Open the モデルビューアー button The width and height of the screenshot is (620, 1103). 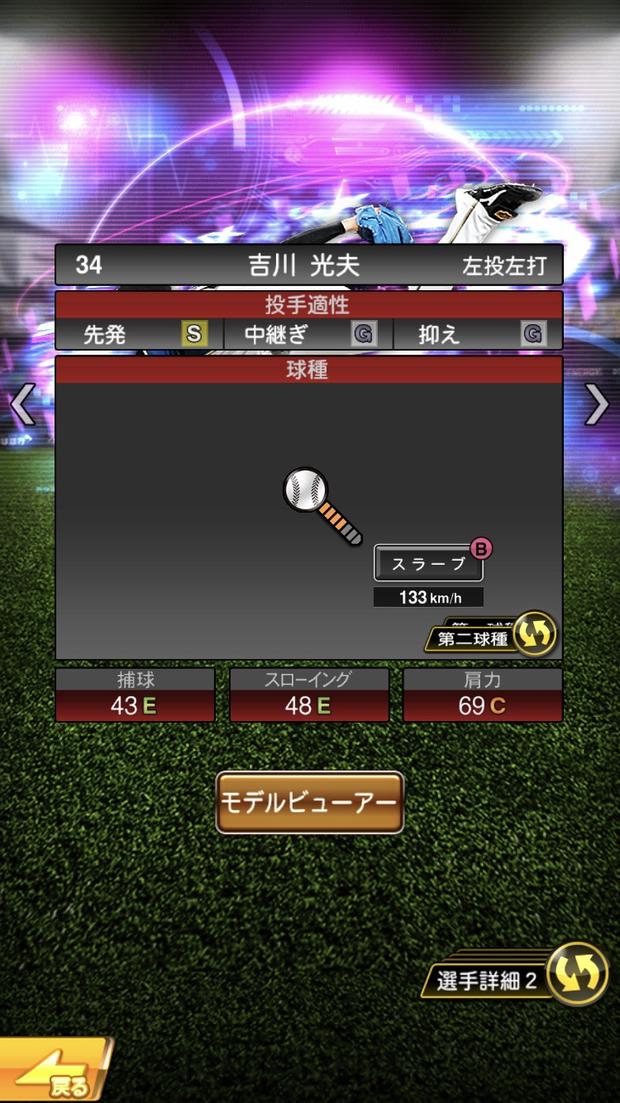[x=309, y=802]
